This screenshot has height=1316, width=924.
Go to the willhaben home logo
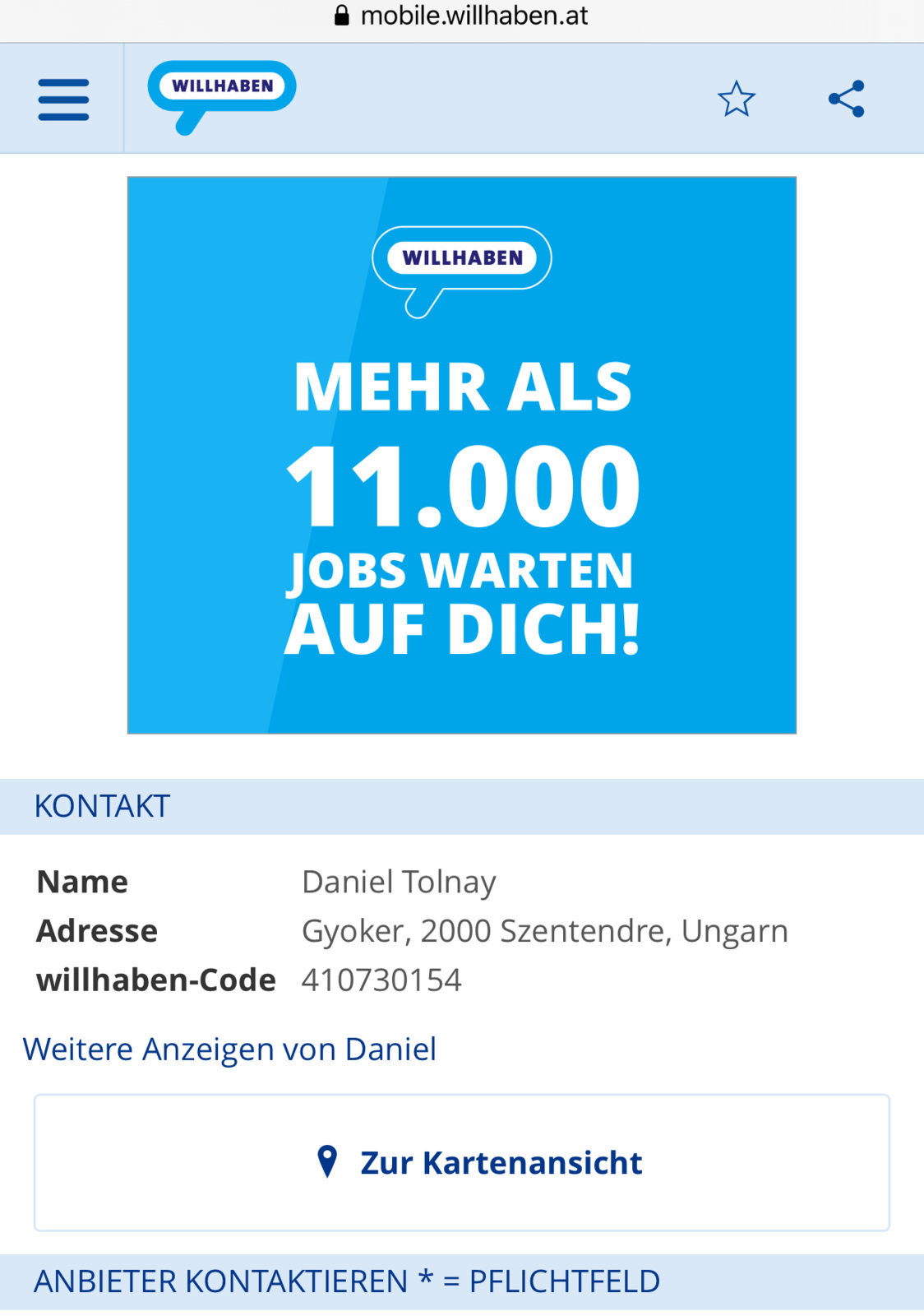pos(222,93)
